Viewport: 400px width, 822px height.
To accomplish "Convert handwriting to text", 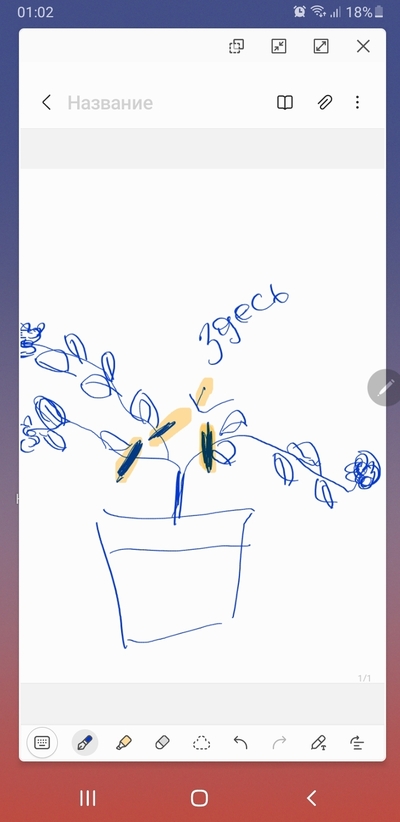I will click(x=318, y=742).
